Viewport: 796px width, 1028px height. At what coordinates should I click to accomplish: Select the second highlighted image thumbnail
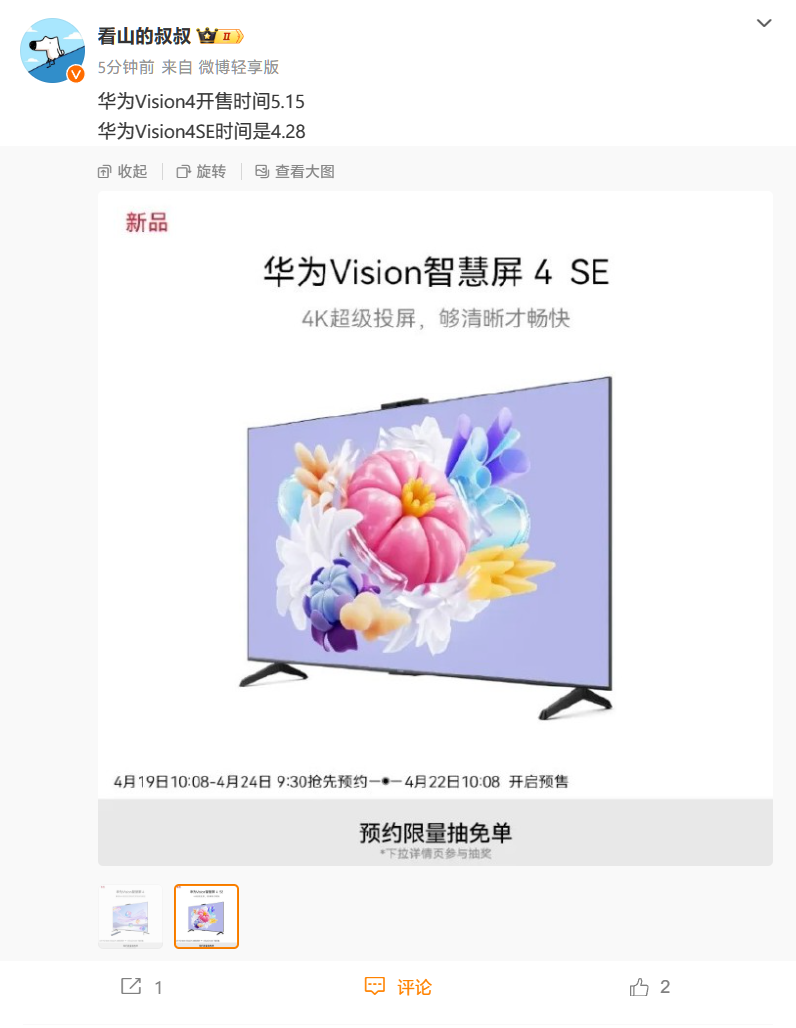pos(206,916)
